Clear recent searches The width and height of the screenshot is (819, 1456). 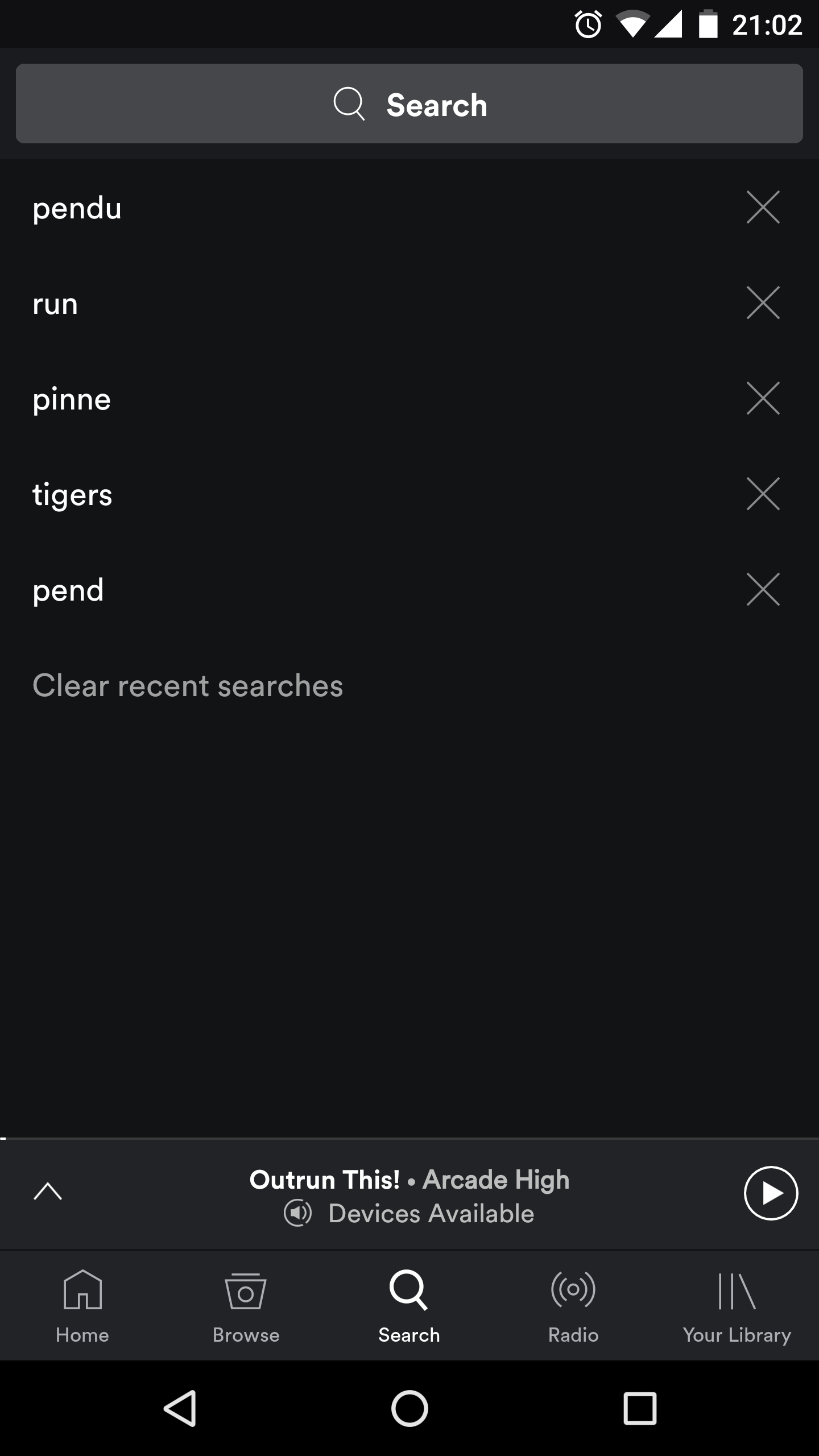coord(188,685)
